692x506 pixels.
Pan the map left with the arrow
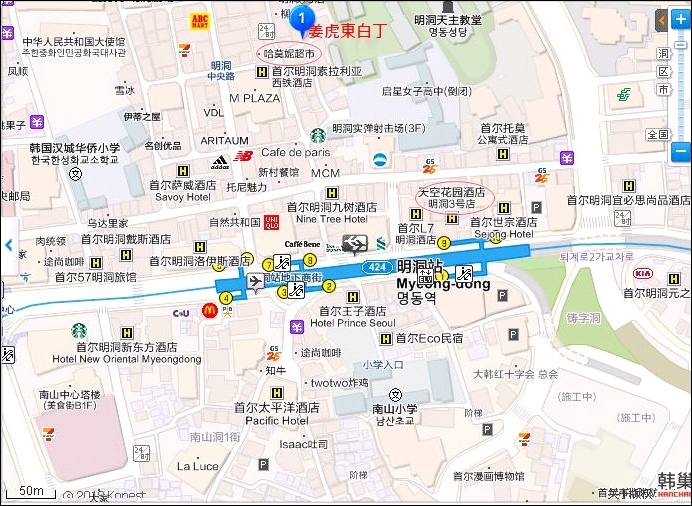[x=7, y=245]
